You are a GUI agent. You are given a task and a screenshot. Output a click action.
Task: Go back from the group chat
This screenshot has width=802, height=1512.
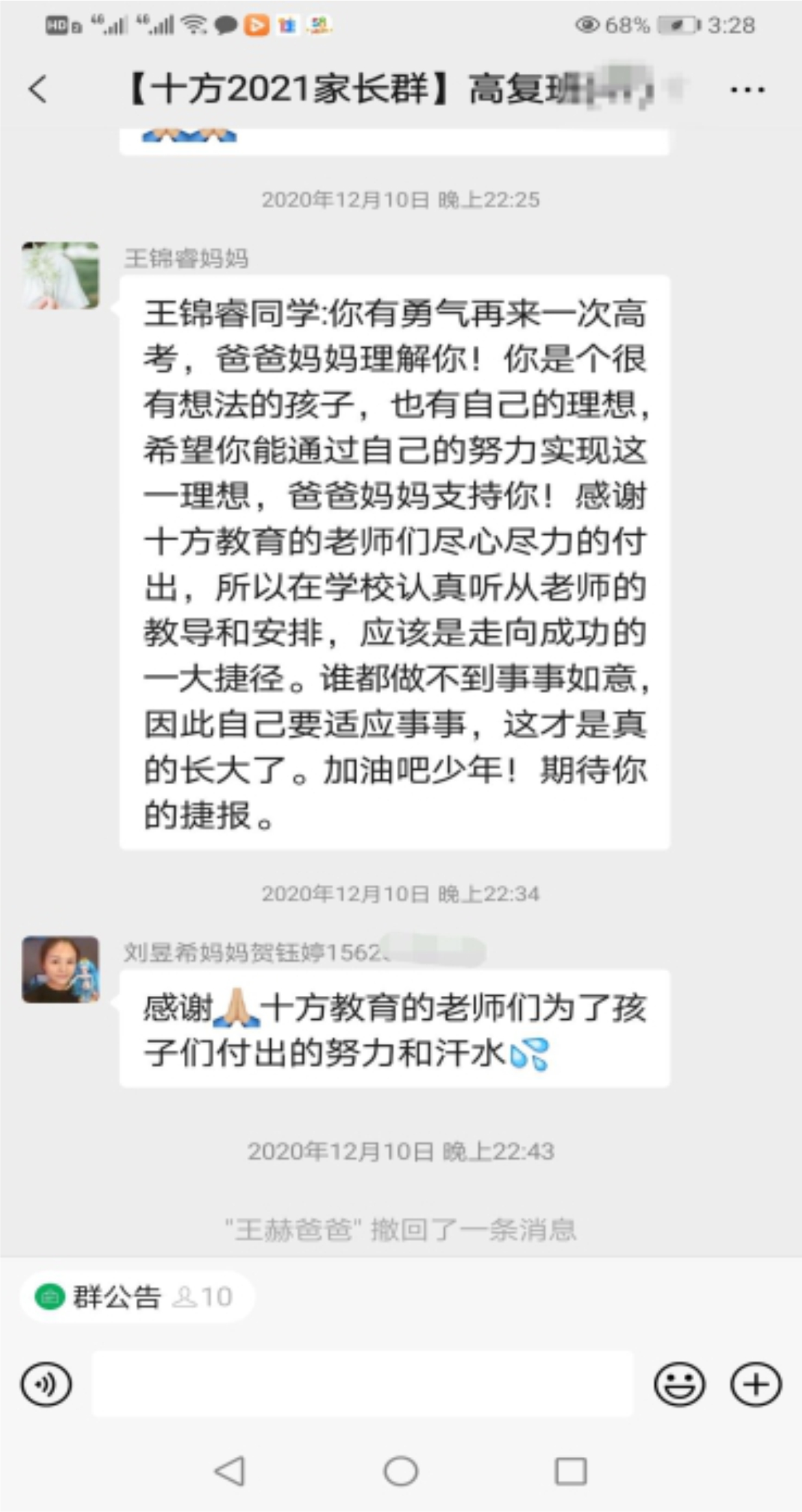click(38, 89)
